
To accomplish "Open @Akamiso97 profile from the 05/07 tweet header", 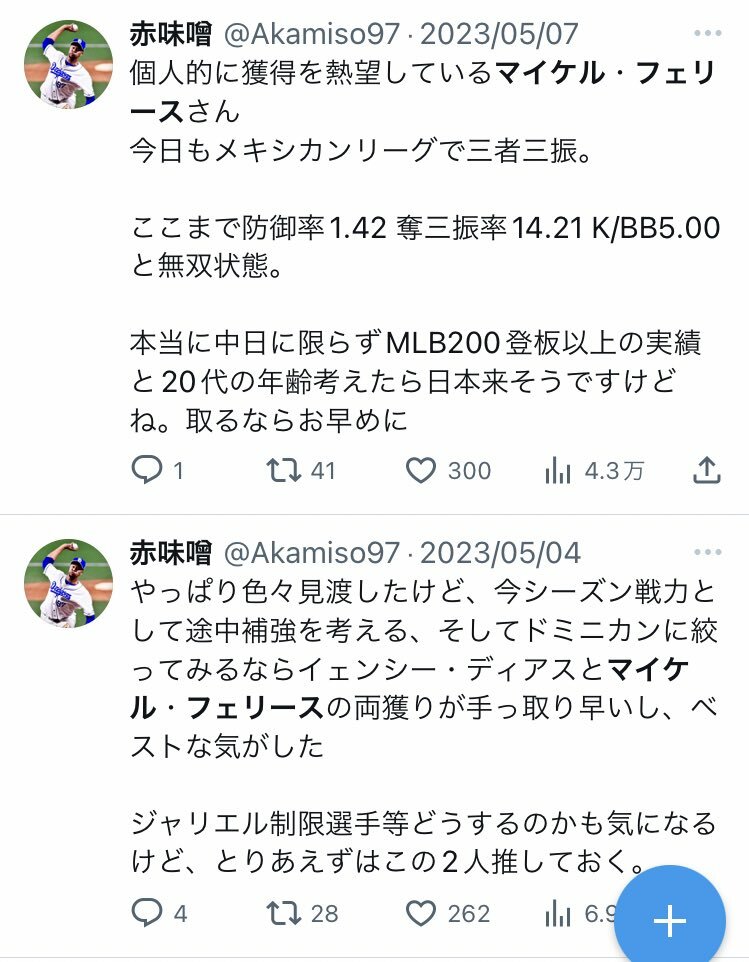I will (310, 34).
